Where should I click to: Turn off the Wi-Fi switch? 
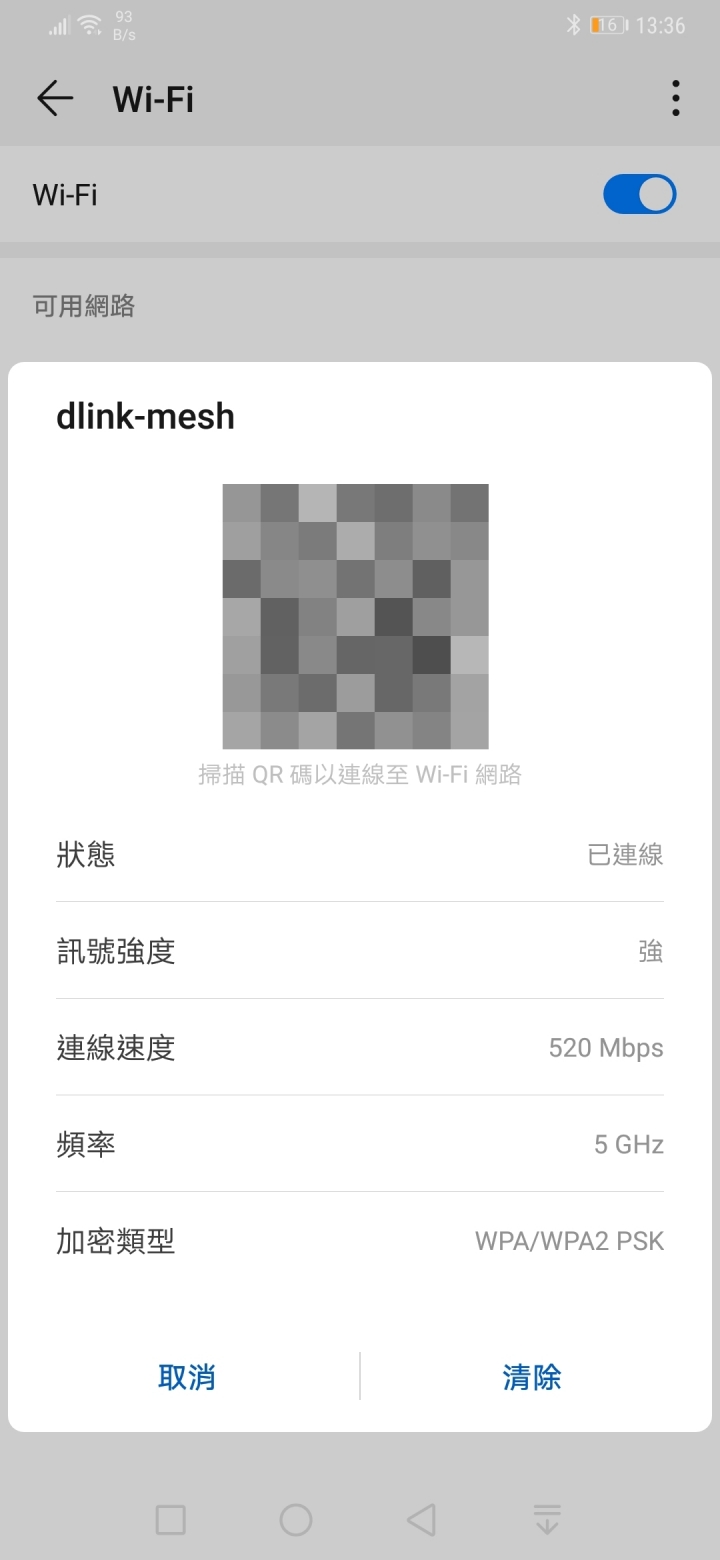click(640, 194)
